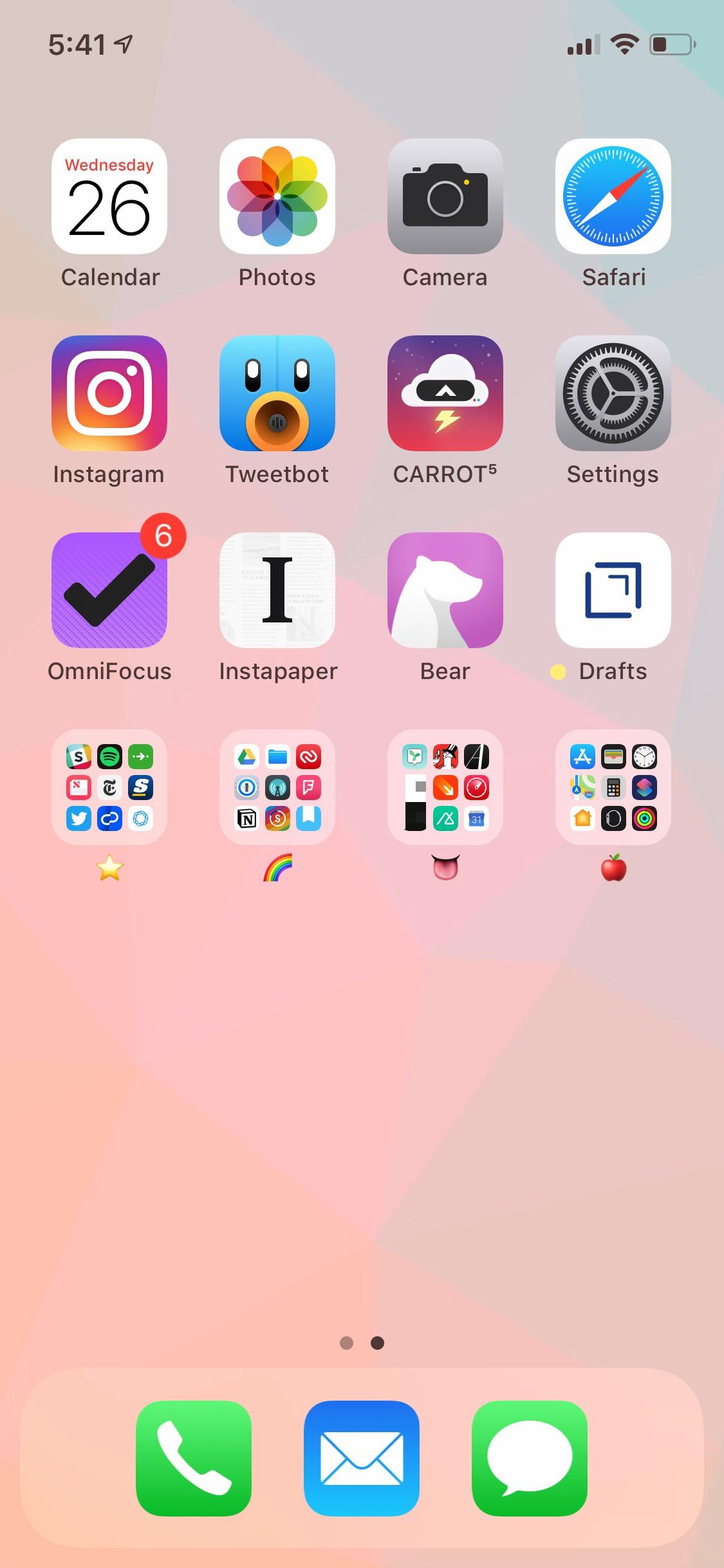724x1568 pixels.
Task: Open Messages in the dock
Action: [x=530, y=1459]
